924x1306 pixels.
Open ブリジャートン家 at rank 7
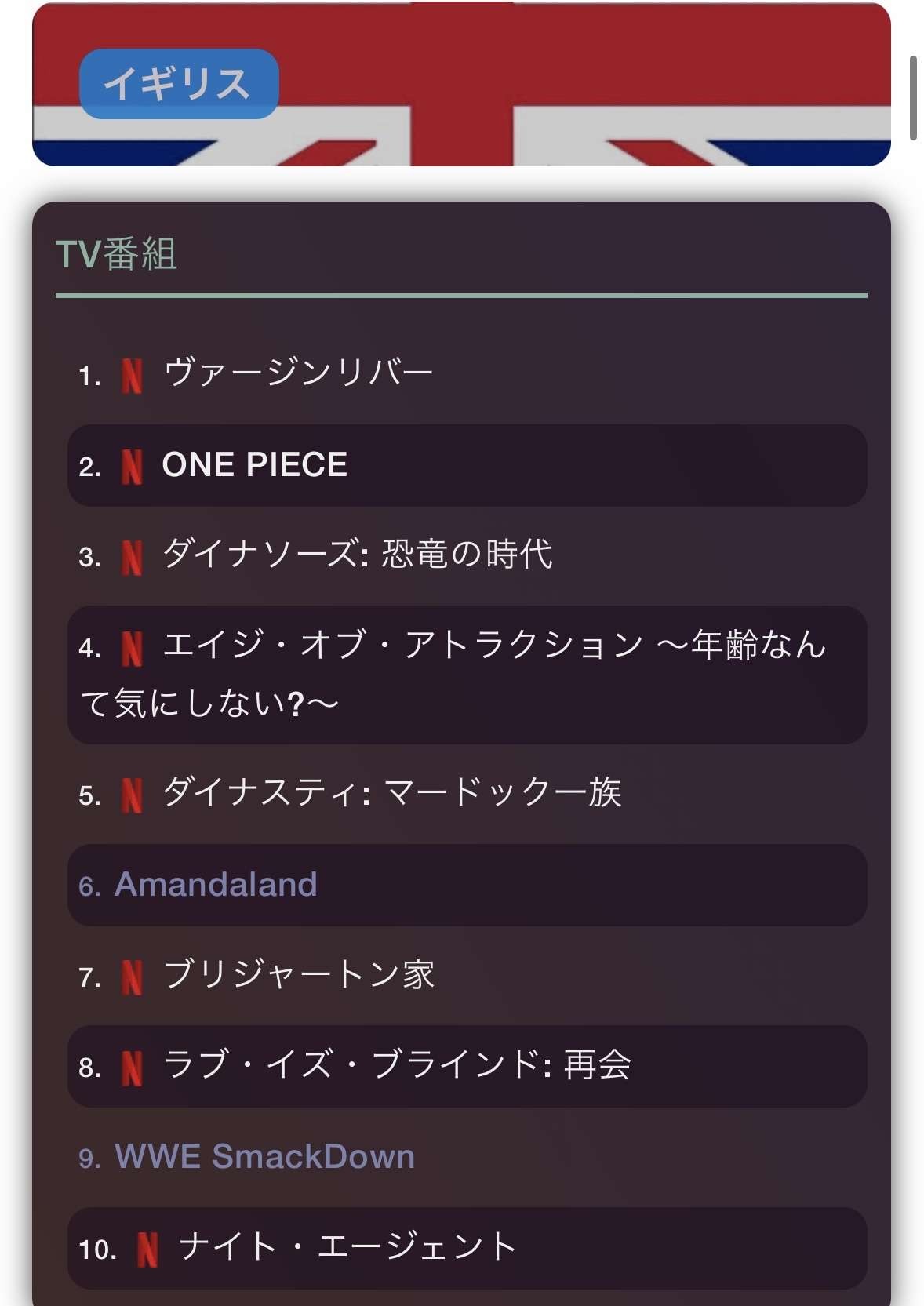click(298, 975)
